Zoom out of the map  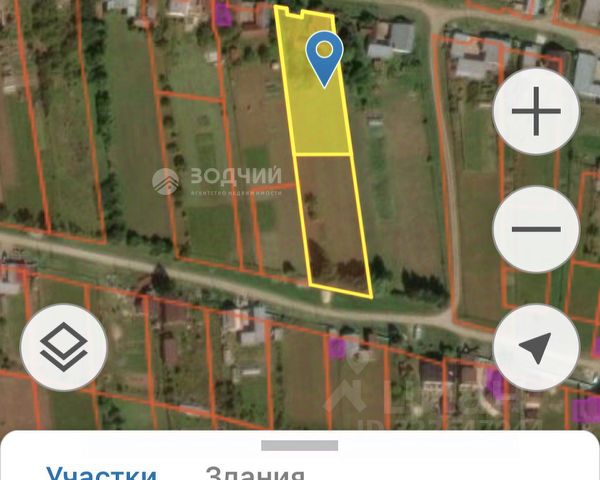pos(537,229)
